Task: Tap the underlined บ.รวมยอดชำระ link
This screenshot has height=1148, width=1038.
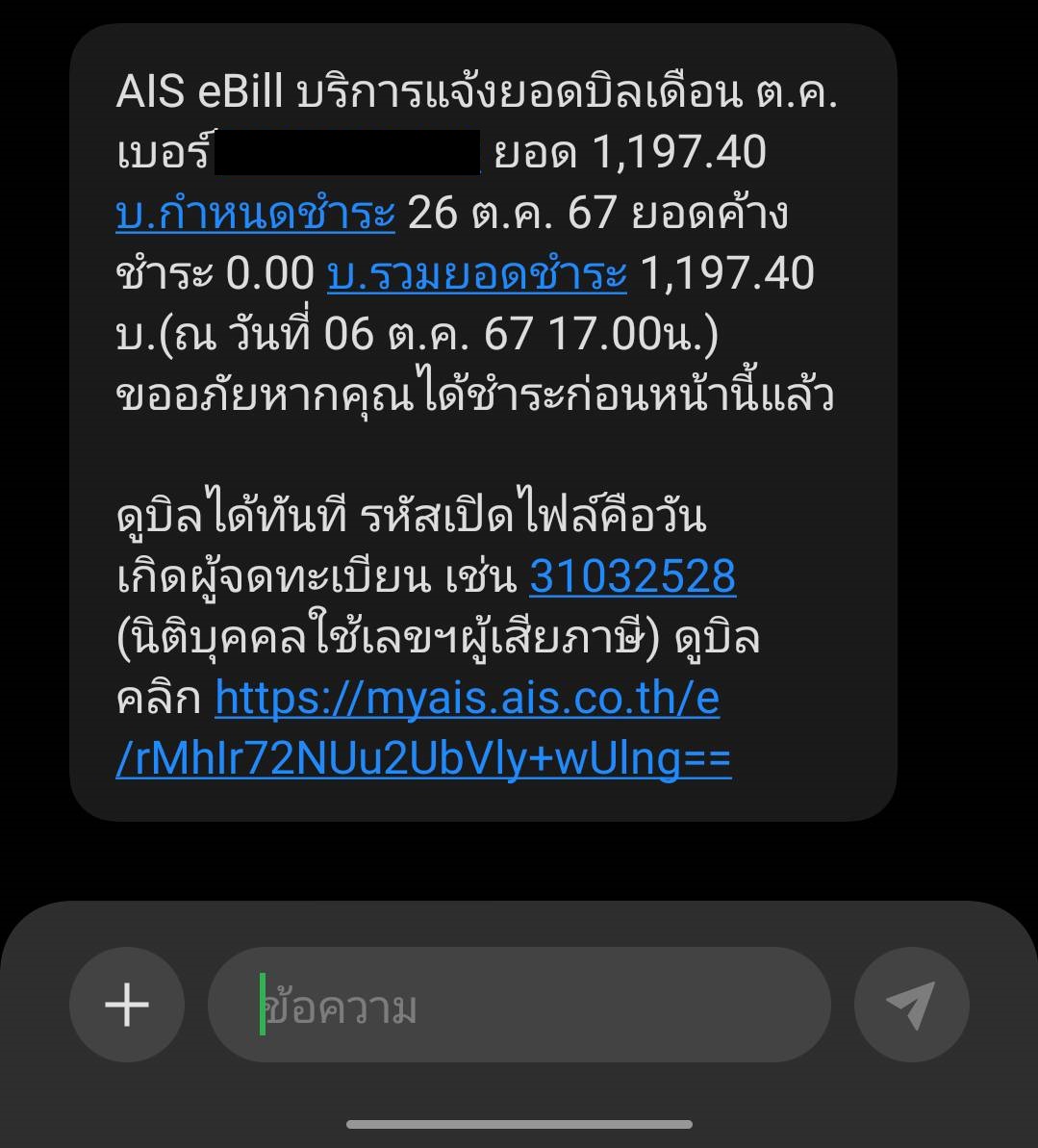Action: [476, 274]
